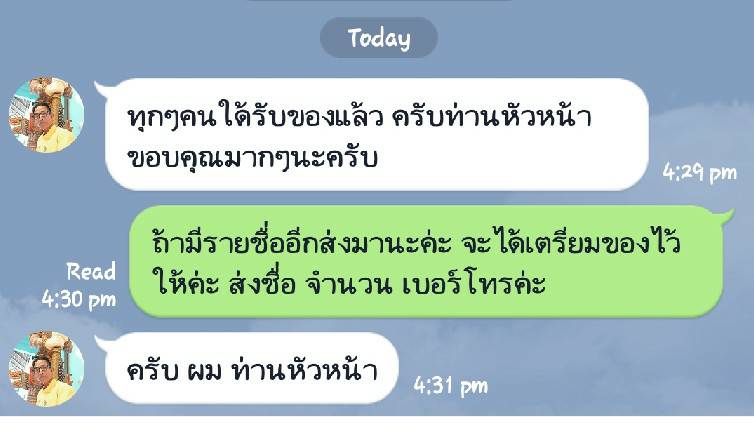Image resolution: width=754 pixels, height=427 pixels.
Task: Open sender's avatar beside the 4:29 pm message
Action: tap(46, 114)
